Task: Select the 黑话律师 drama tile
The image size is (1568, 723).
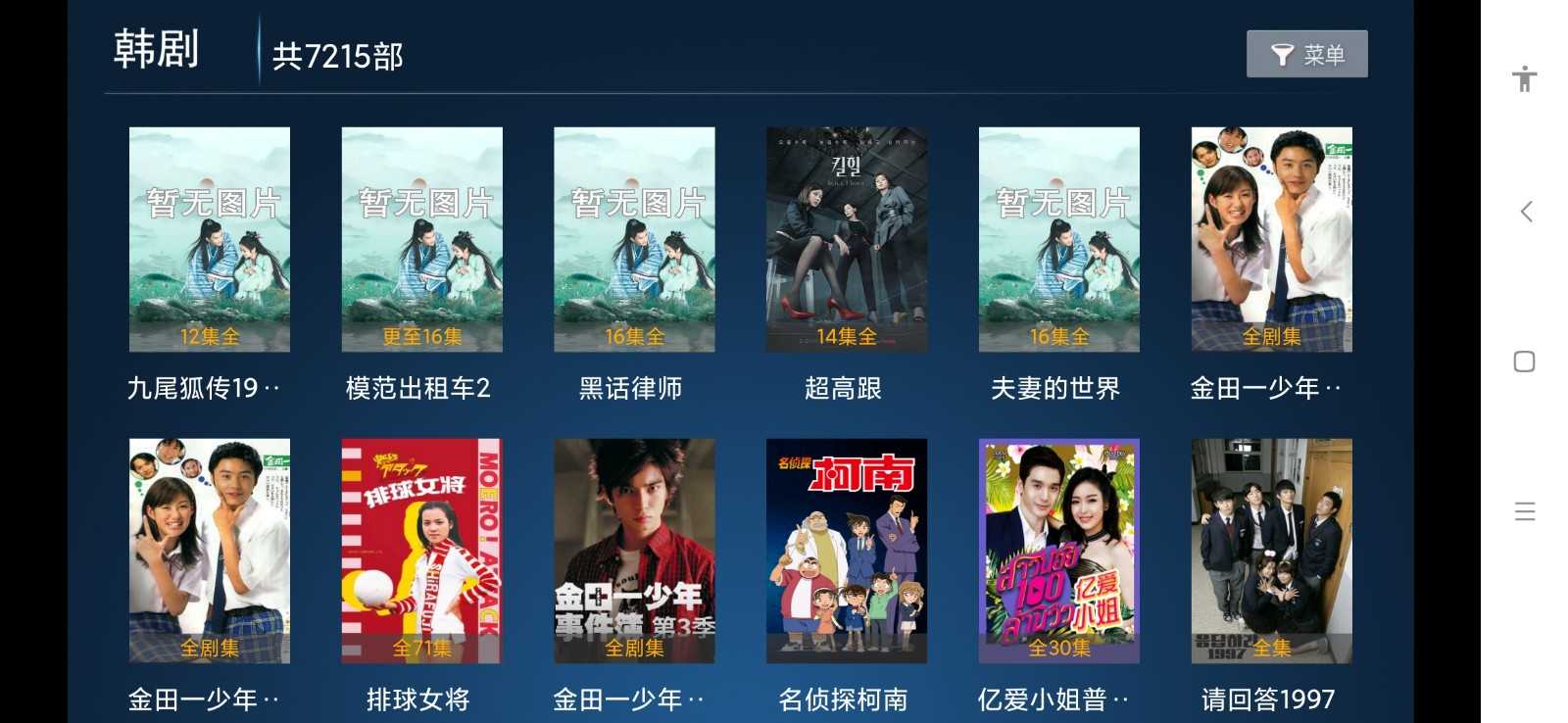Action: coord(634,240)
